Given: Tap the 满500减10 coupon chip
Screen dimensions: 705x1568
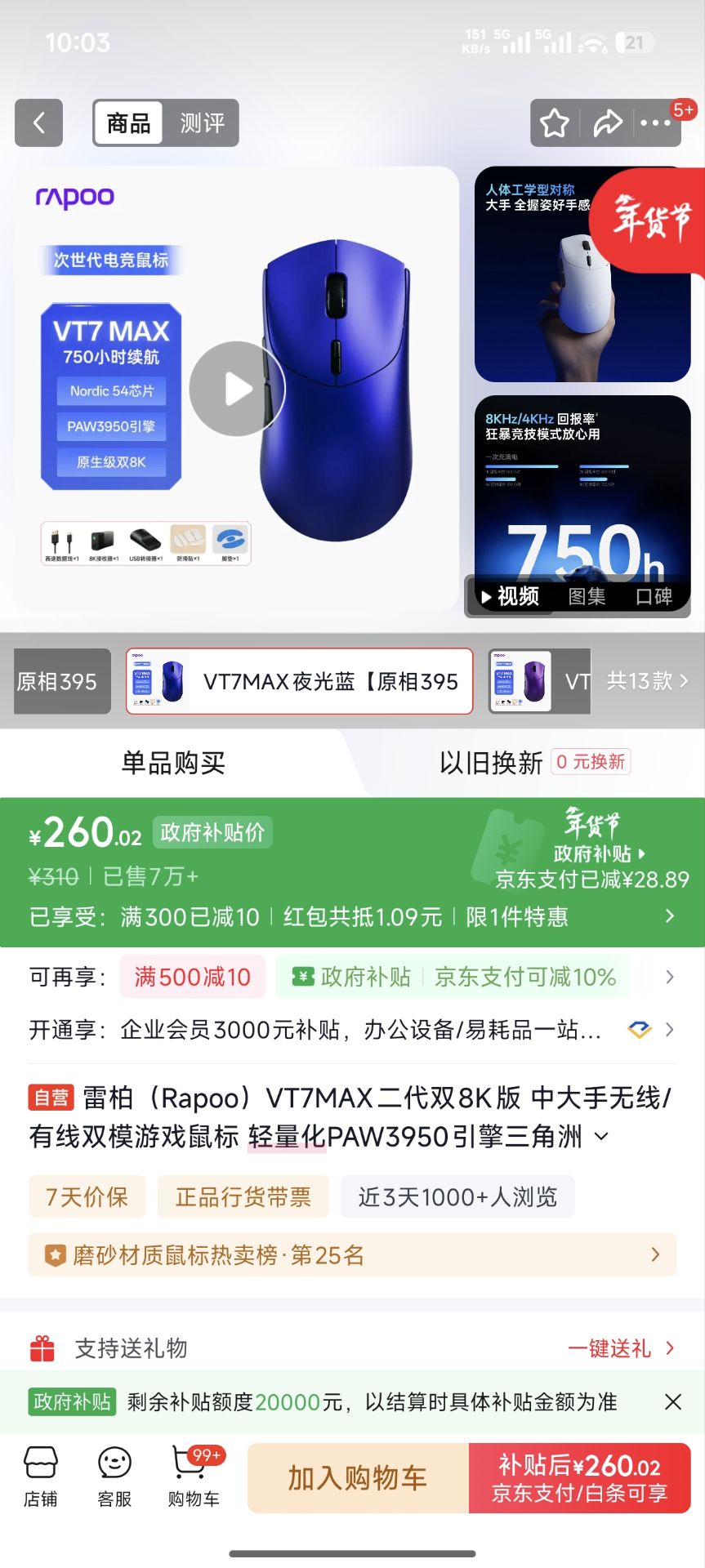Looking at the screenshot, I should pyautogui.click(x=193, y=977).
